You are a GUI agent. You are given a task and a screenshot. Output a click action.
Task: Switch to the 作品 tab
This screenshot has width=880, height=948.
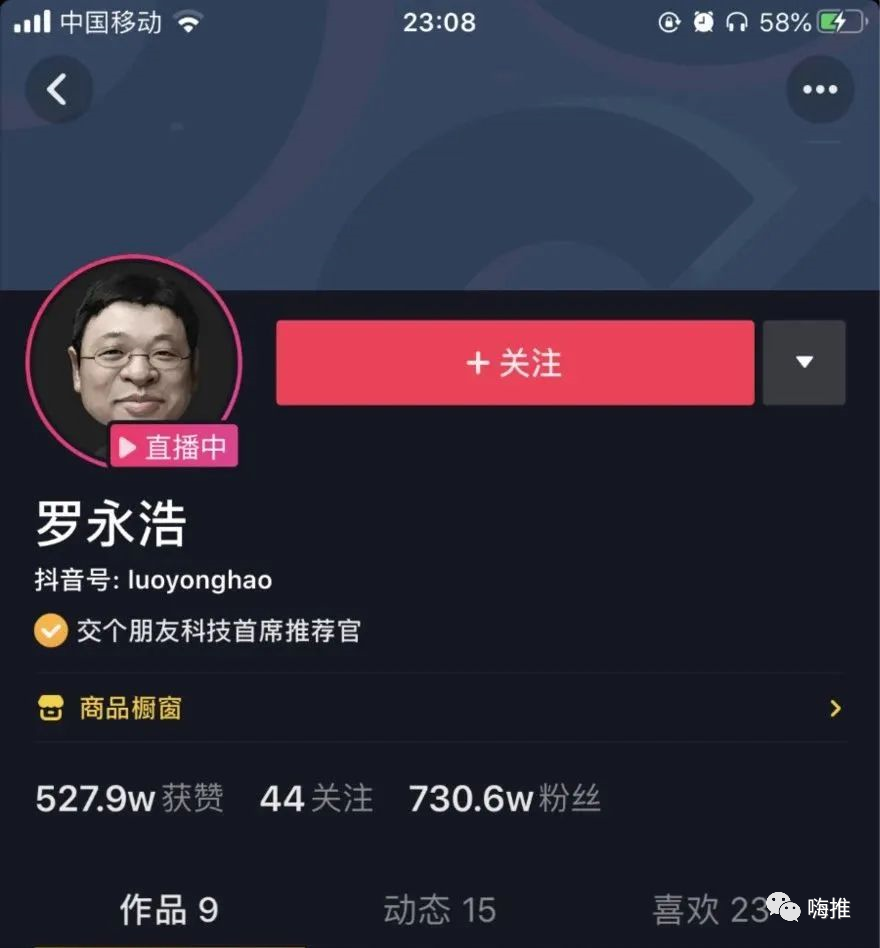pos(169,910)
